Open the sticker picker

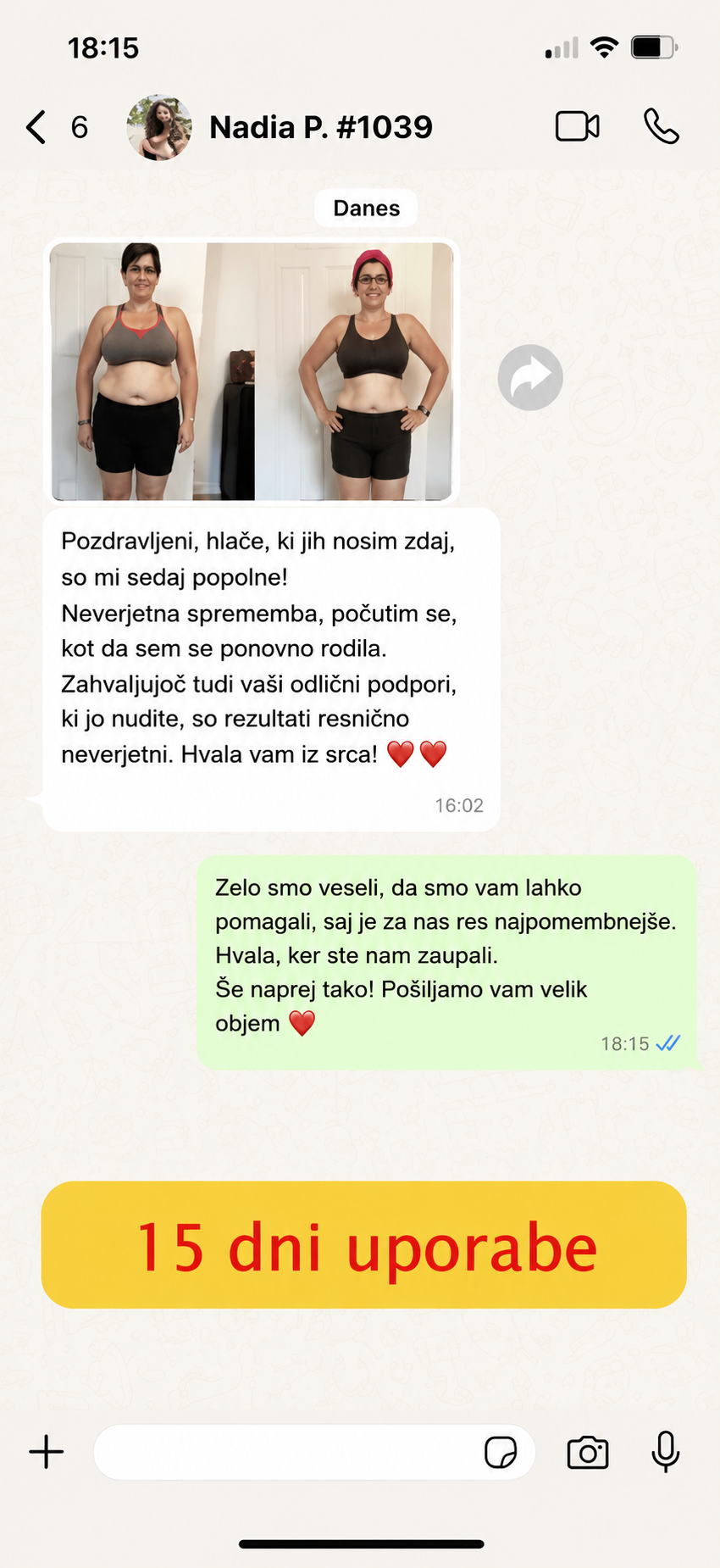point(501,1452)
